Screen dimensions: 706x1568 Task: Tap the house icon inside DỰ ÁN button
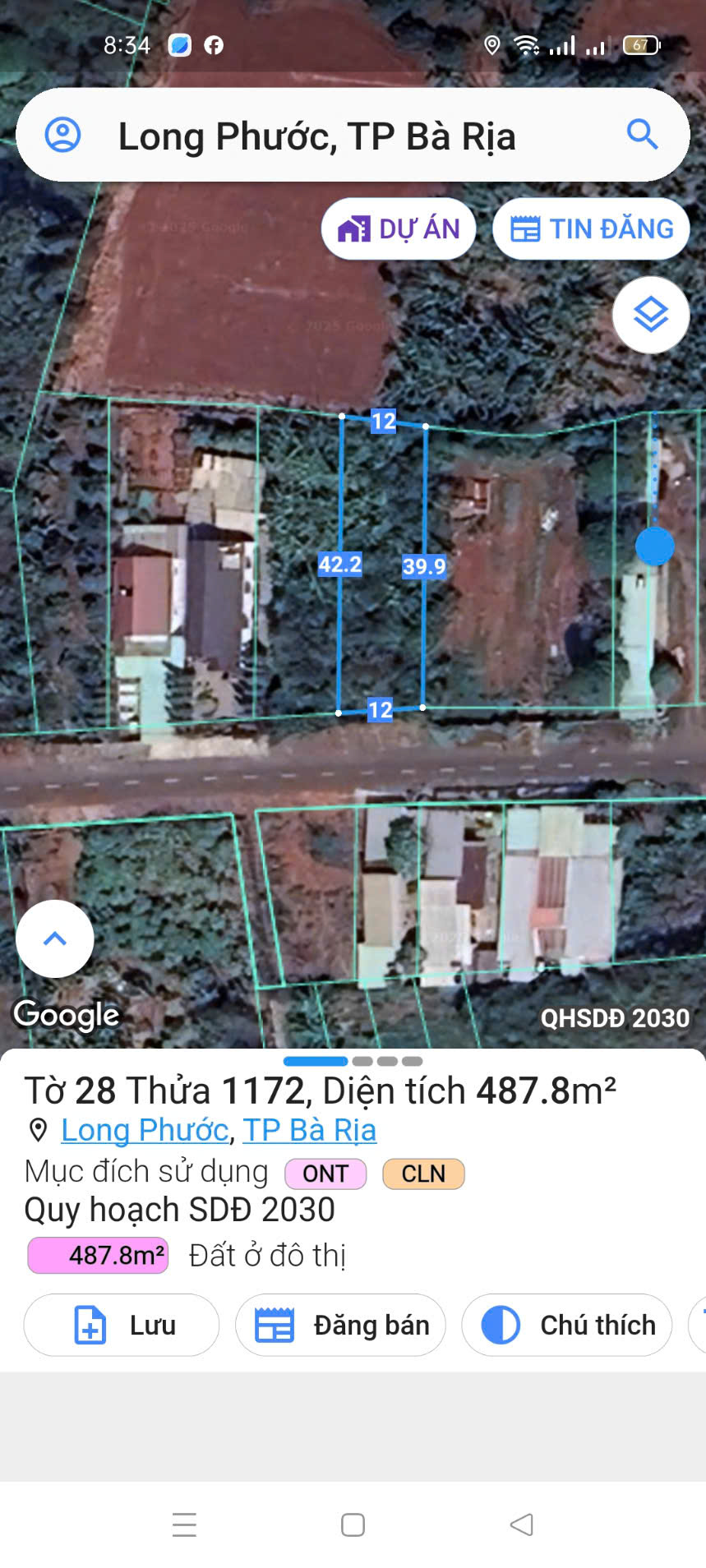pyautogui.click(x=355, y=228)
